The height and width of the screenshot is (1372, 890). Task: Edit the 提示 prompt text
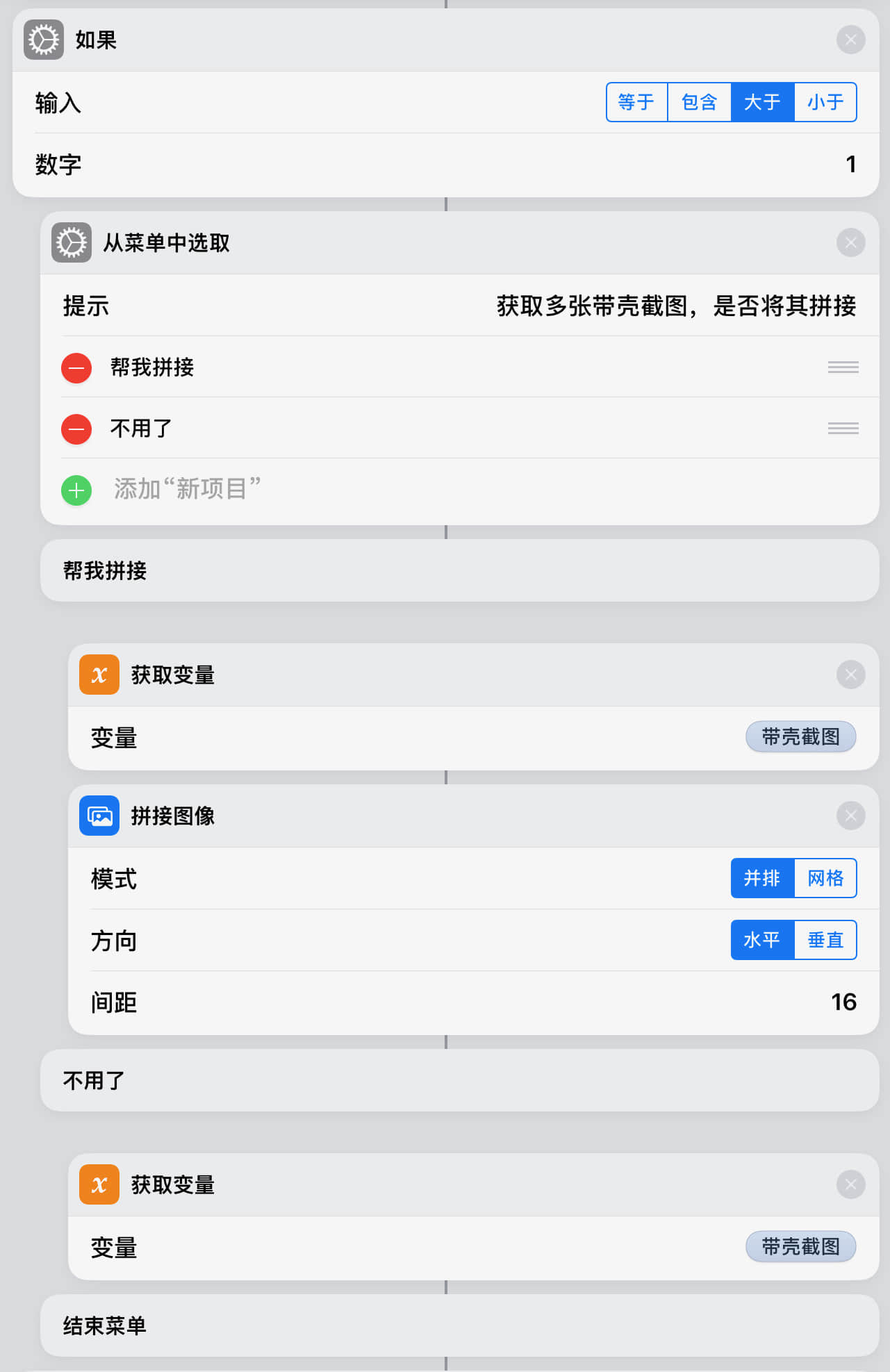click(675, 306)
